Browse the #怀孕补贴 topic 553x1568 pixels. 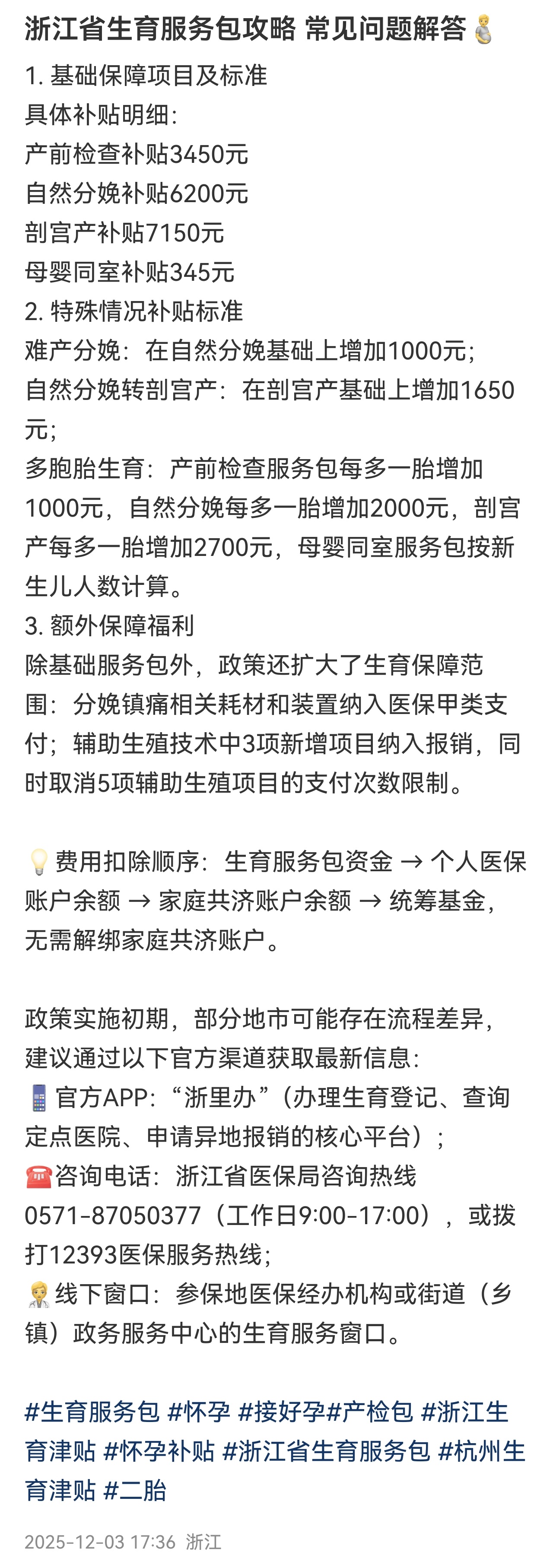click(159, 1451)
